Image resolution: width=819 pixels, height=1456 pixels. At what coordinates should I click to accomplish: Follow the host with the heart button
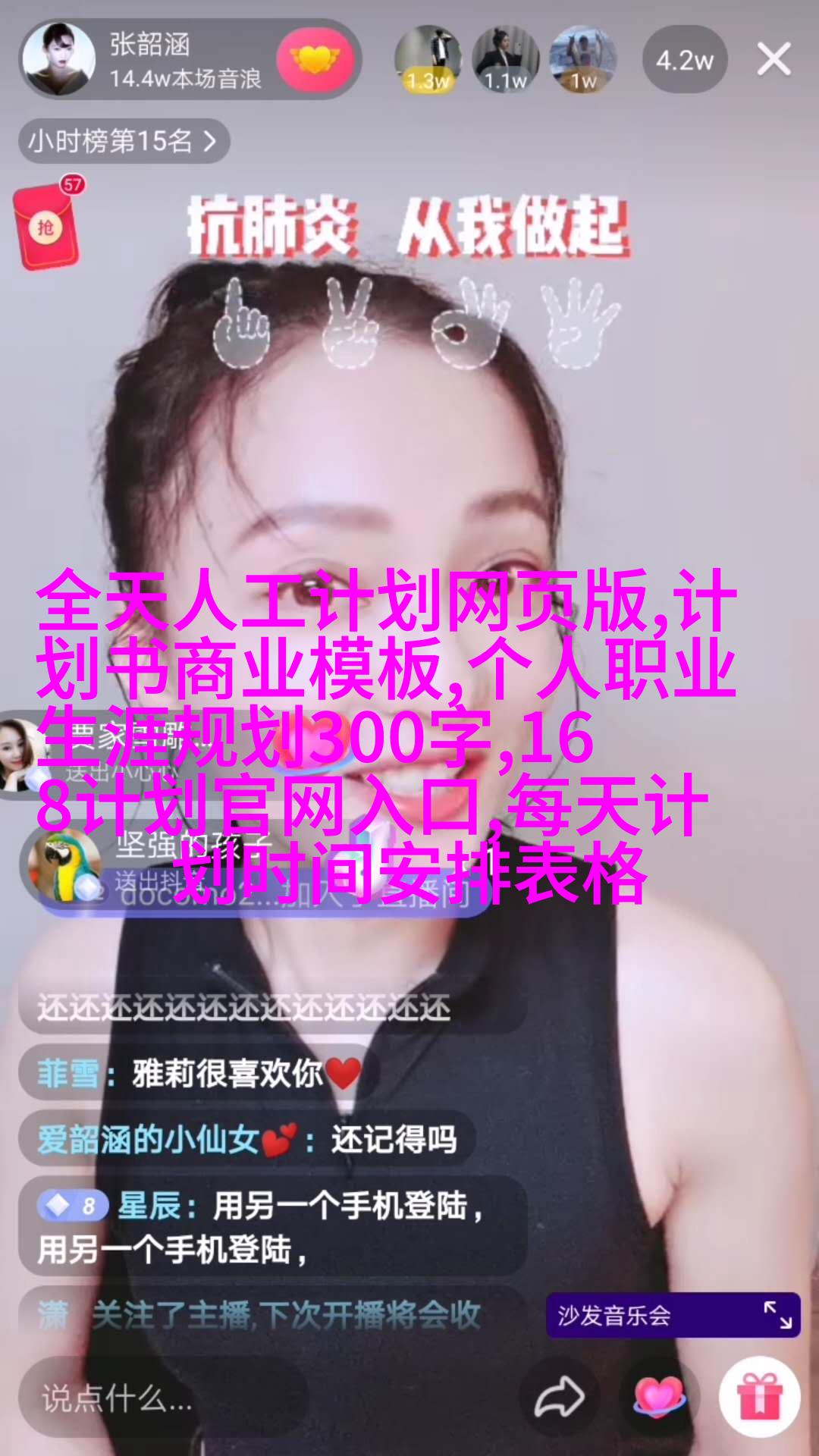tap(314, 59)
